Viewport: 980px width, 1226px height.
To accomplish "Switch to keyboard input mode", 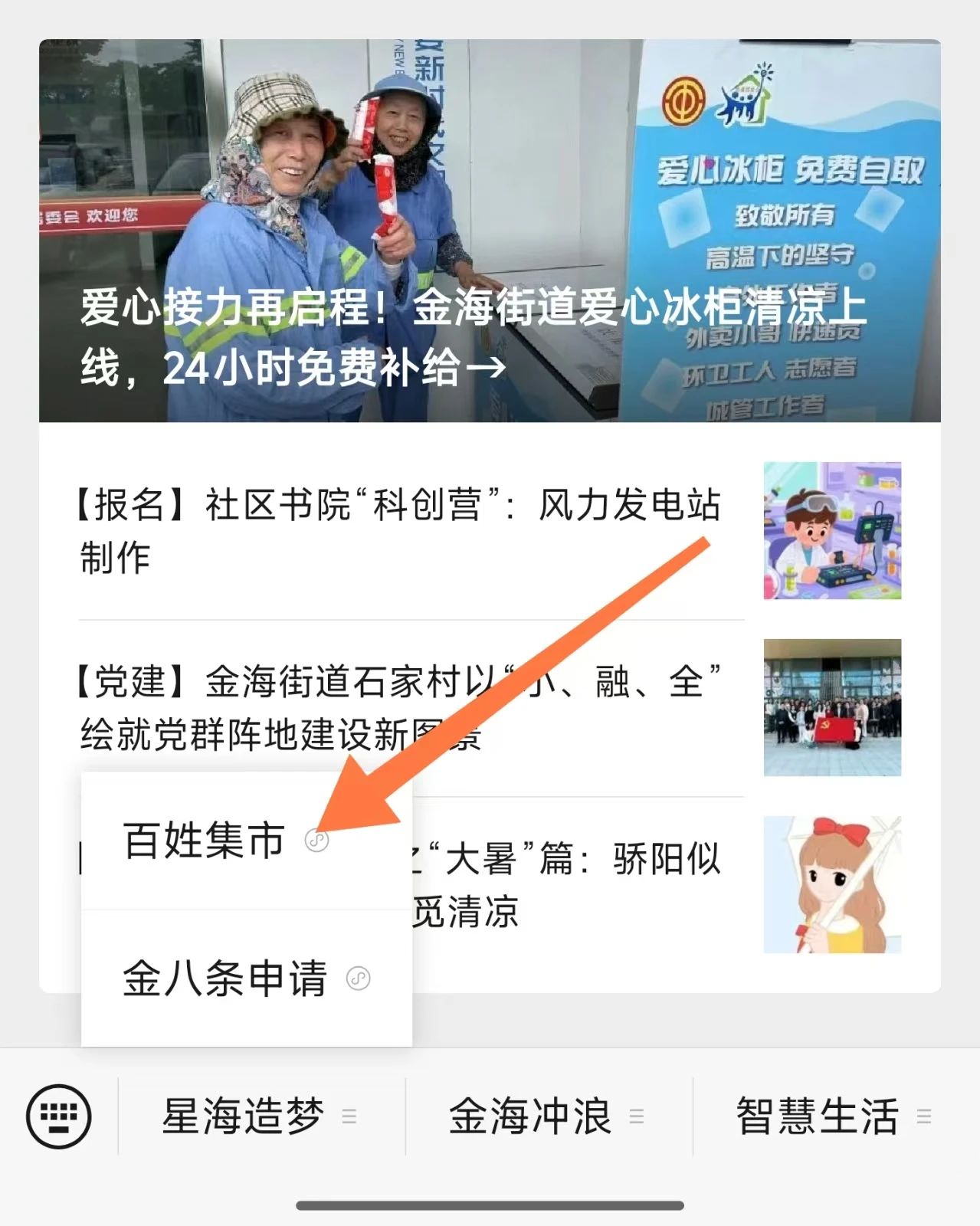I will pyautogui.click(x=59, y=1116).
